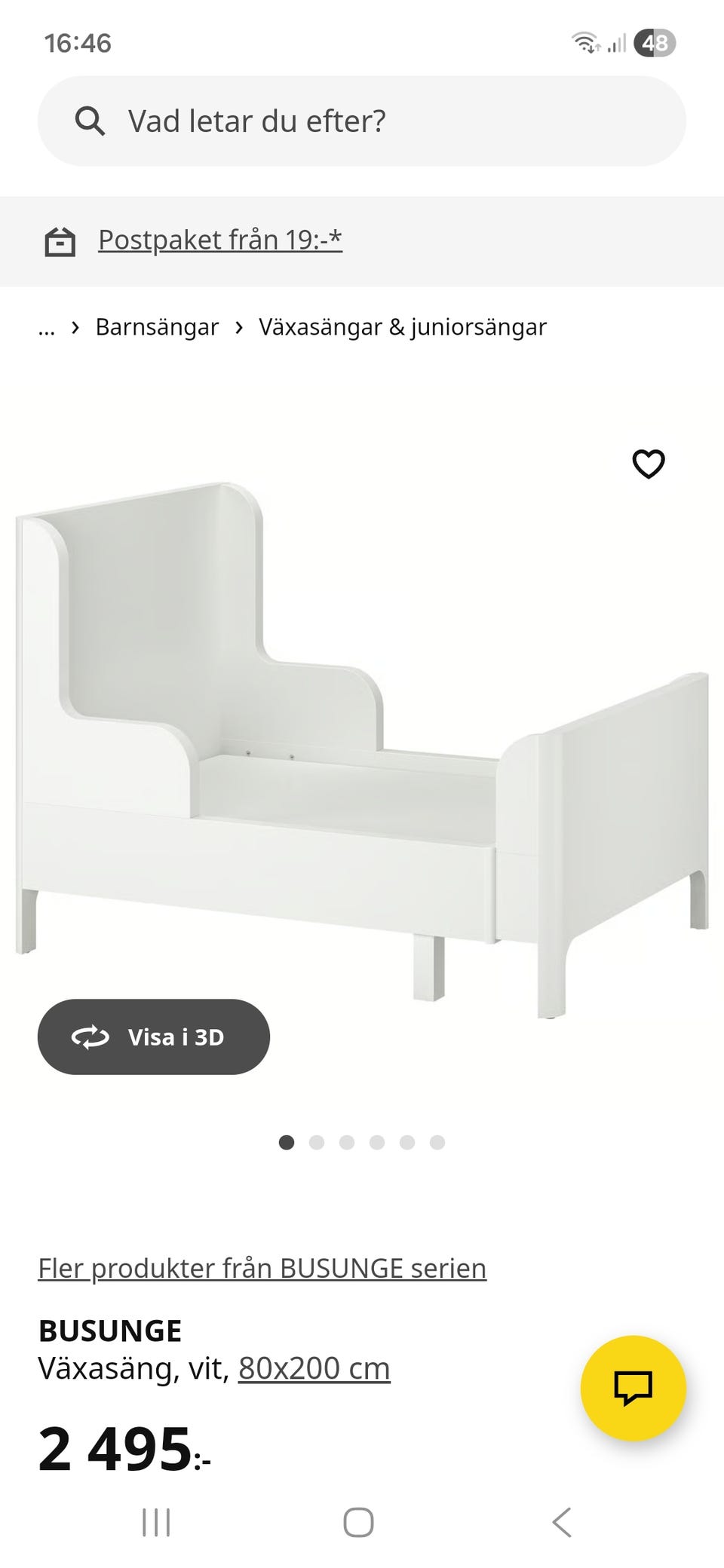The image size is (724, 1568).
Task: Open recent apps from the navigation bar
Action: (156, 1522)
